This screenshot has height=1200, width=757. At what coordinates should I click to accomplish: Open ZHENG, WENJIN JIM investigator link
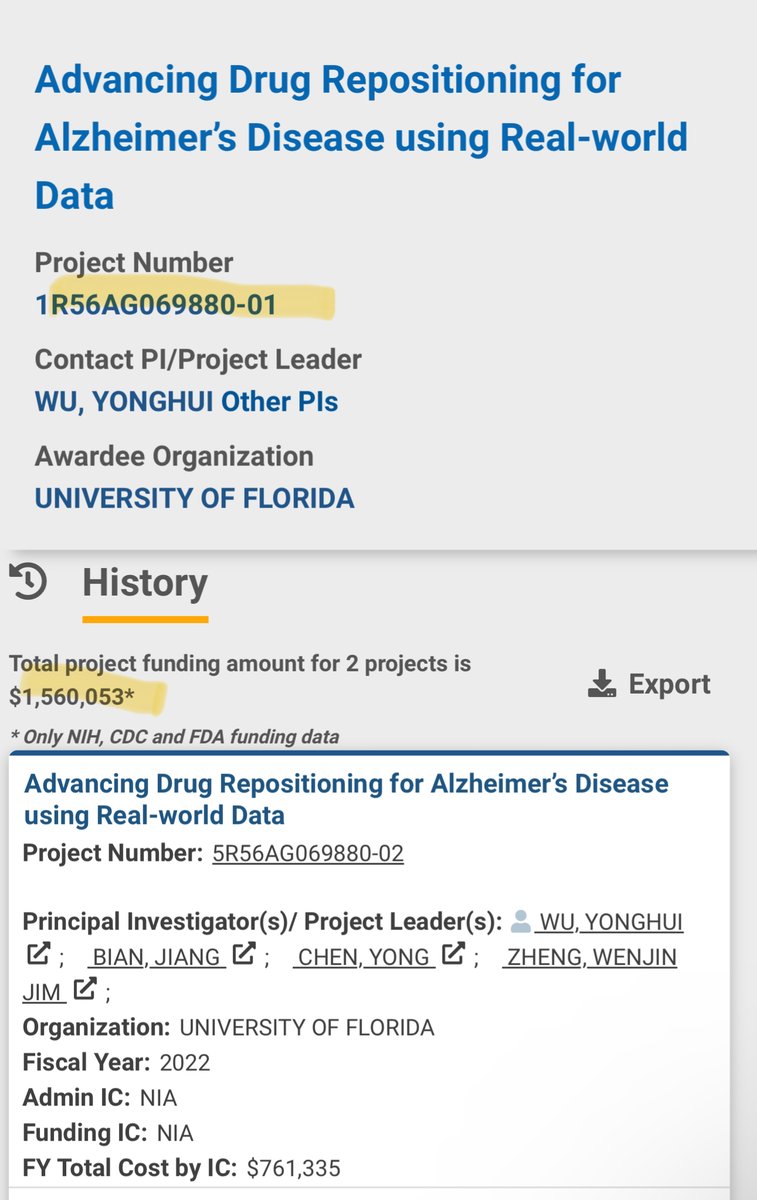[591, 957]
